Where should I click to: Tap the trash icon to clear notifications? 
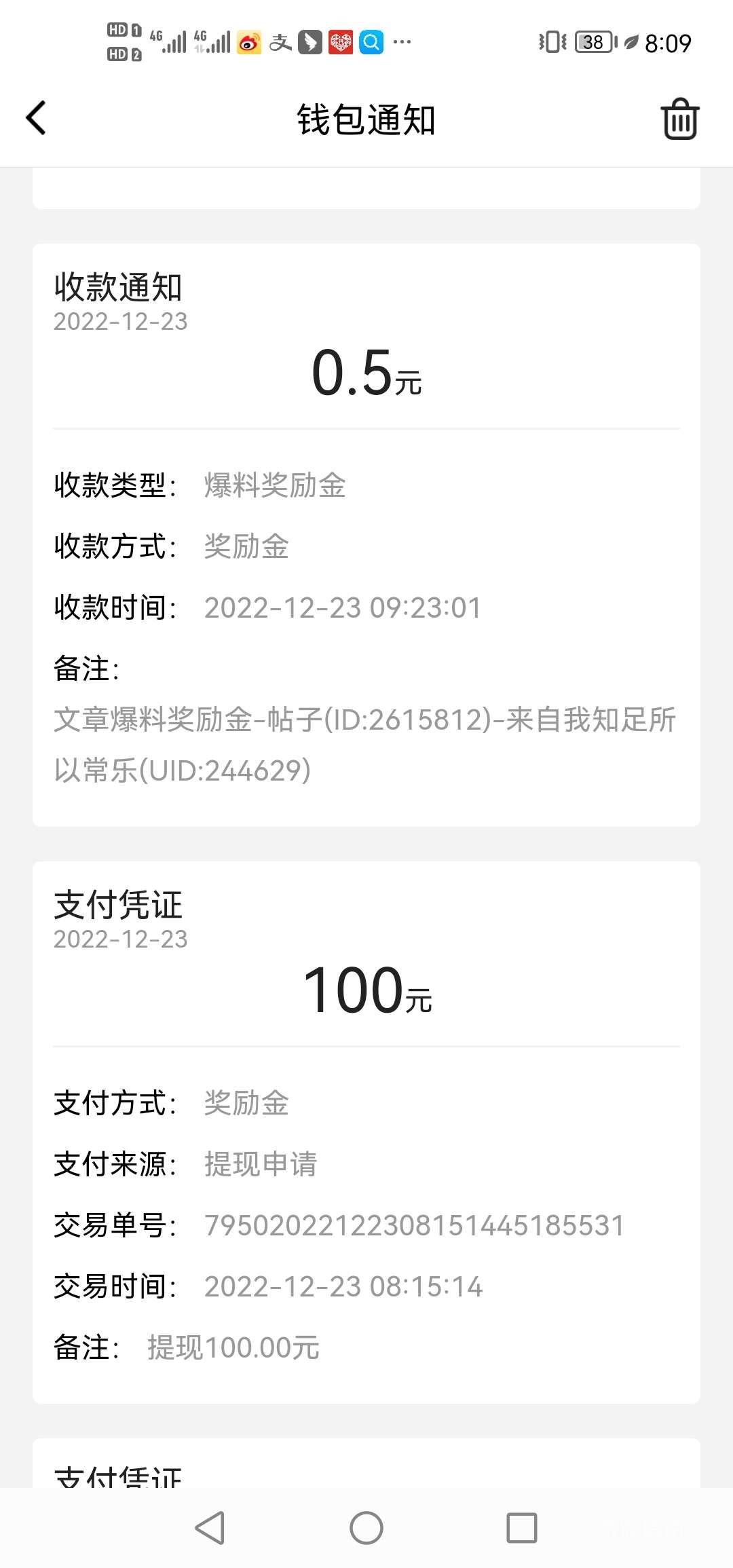coord(679,119)
